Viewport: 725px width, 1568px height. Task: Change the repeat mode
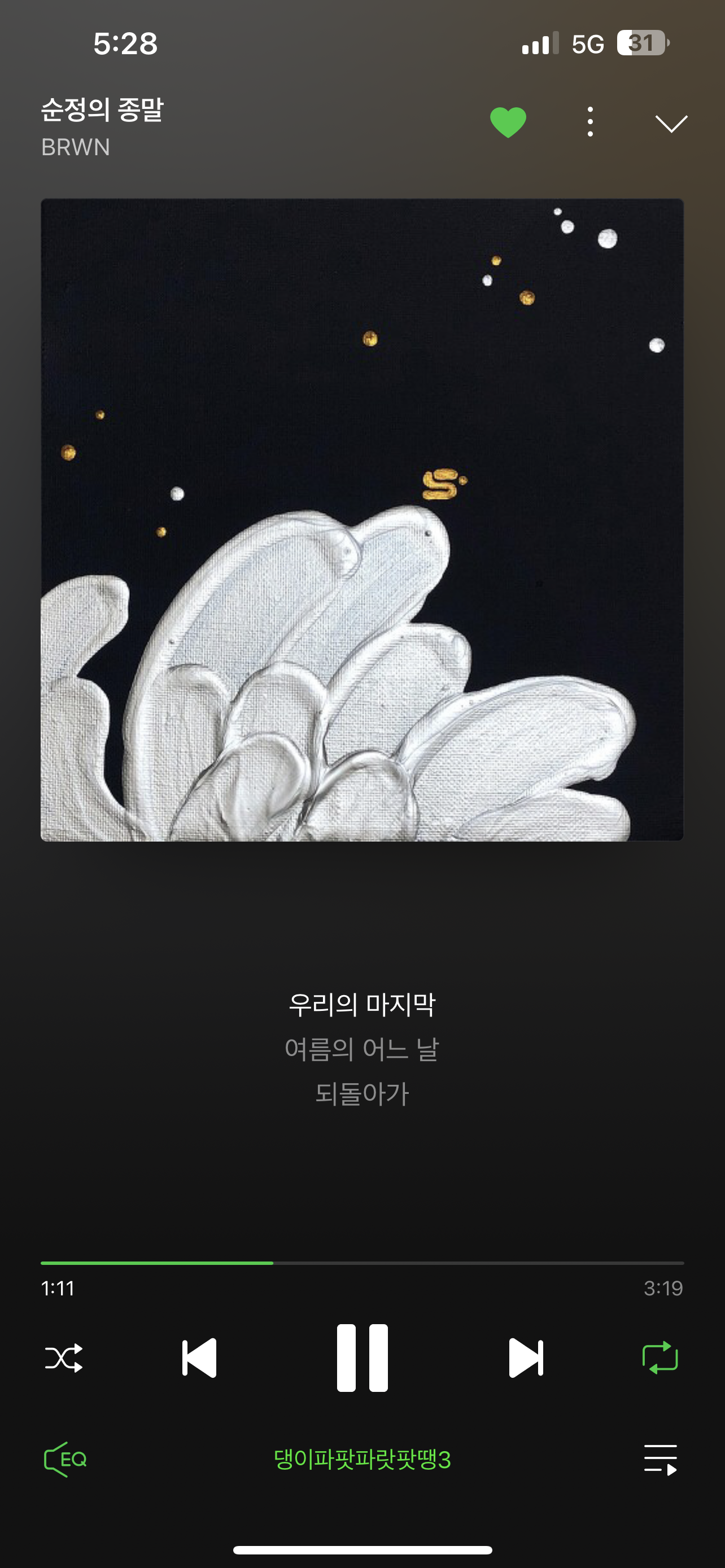(660, 1357)
